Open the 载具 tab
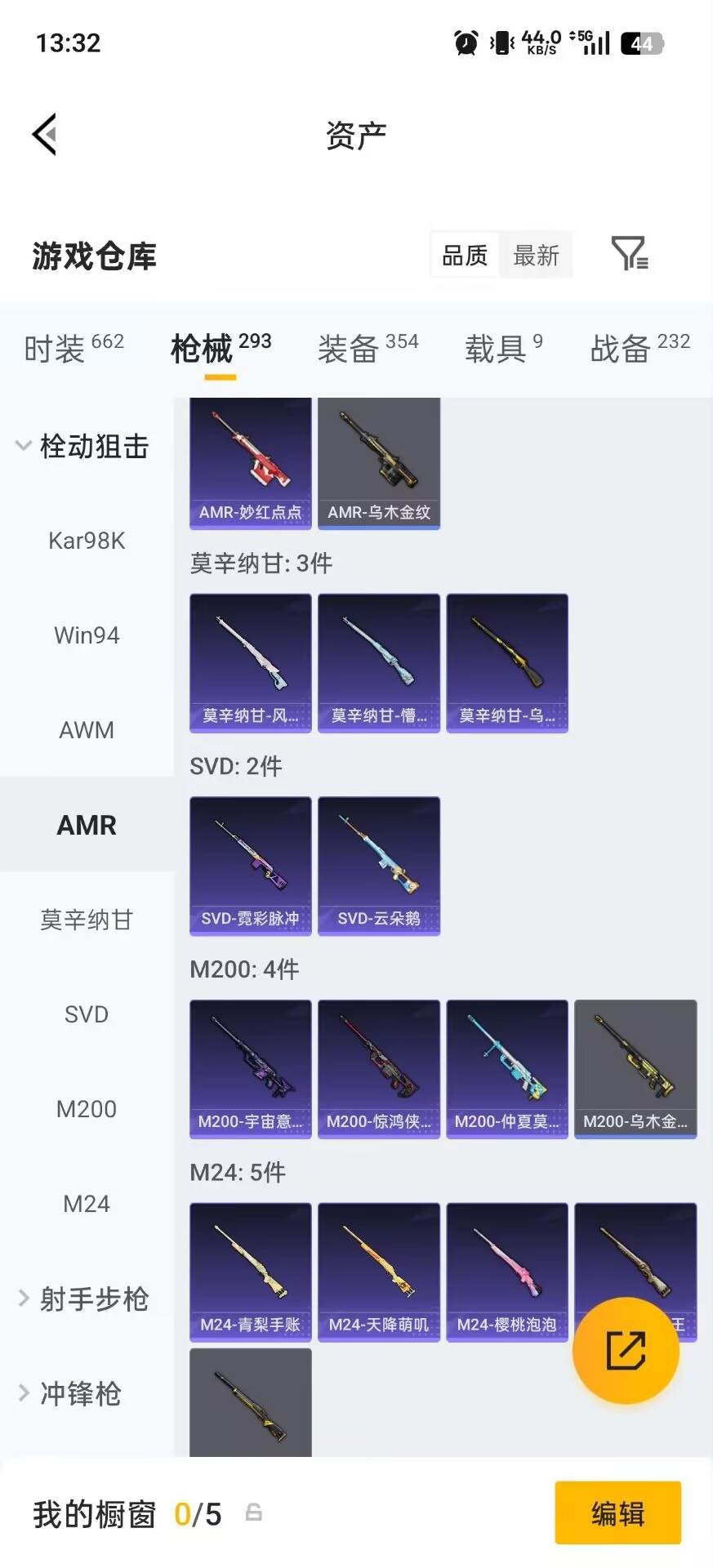This screenshot has height=1568, width=713. [x=504, y=348]
